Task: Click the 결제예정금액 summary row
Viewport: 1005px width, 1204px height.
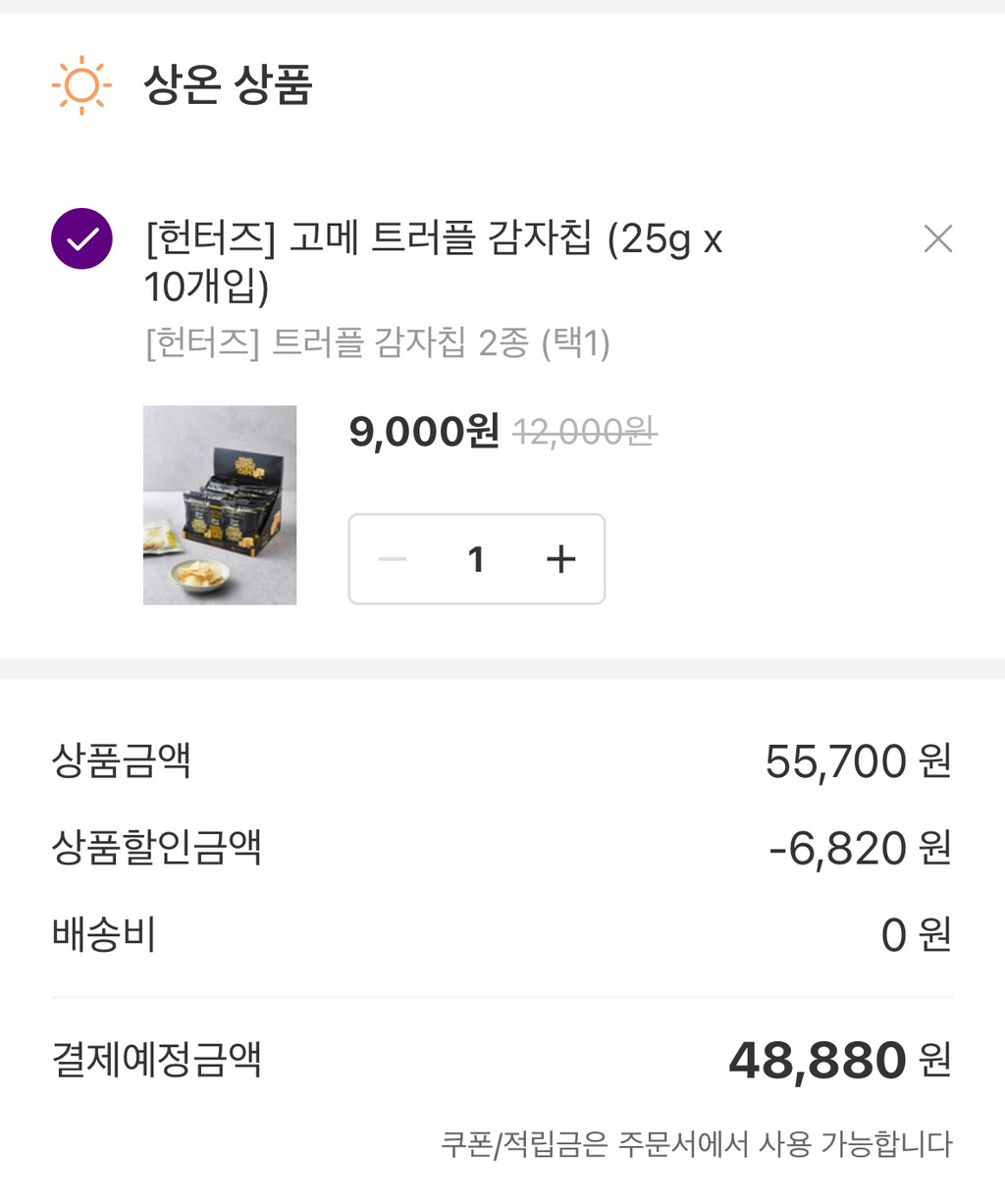Action: (x=502, y=1060)
